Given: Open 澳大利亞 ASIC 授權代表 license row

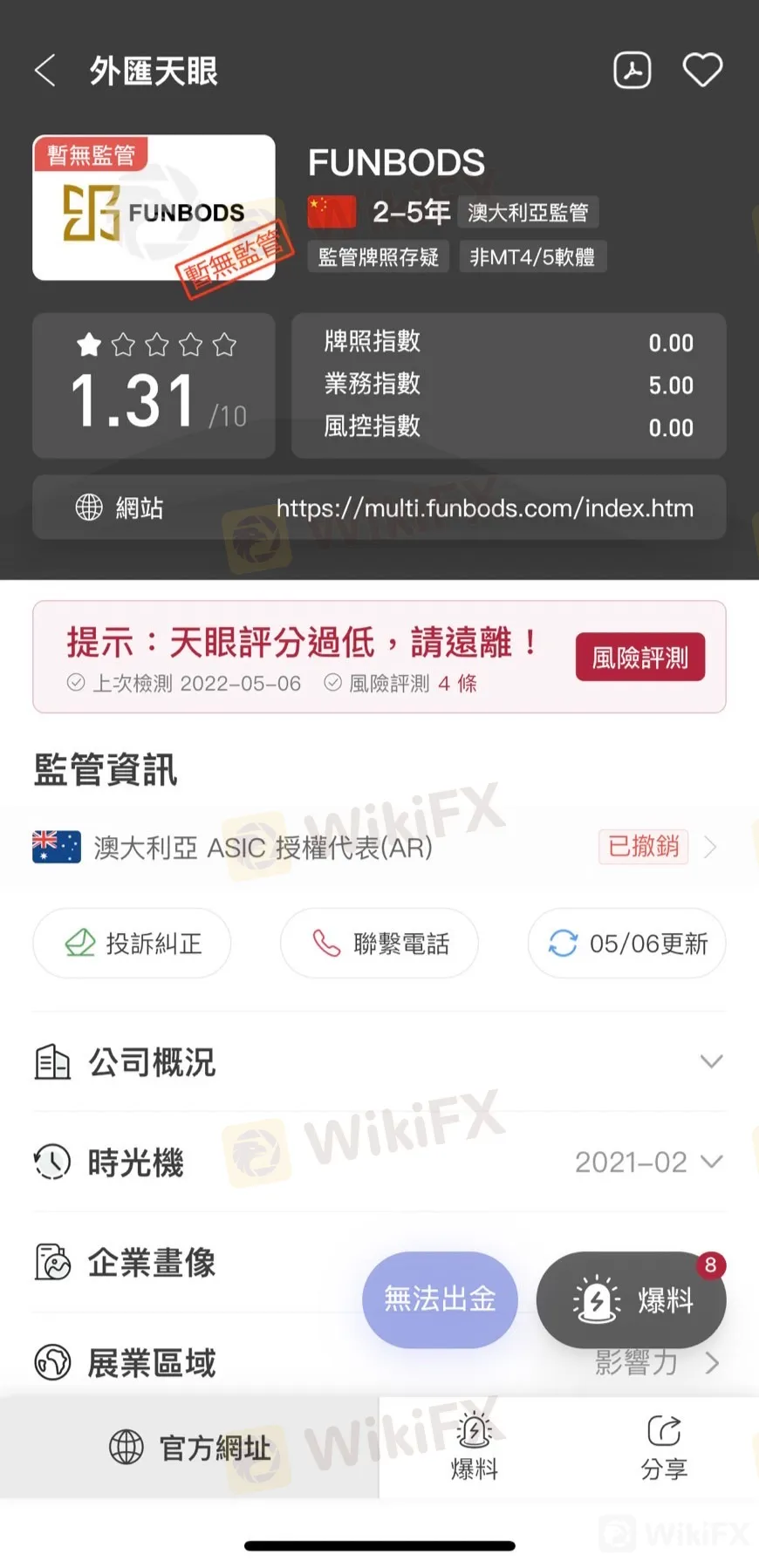Looking at the screenshot, I should (x=379, y=847).
